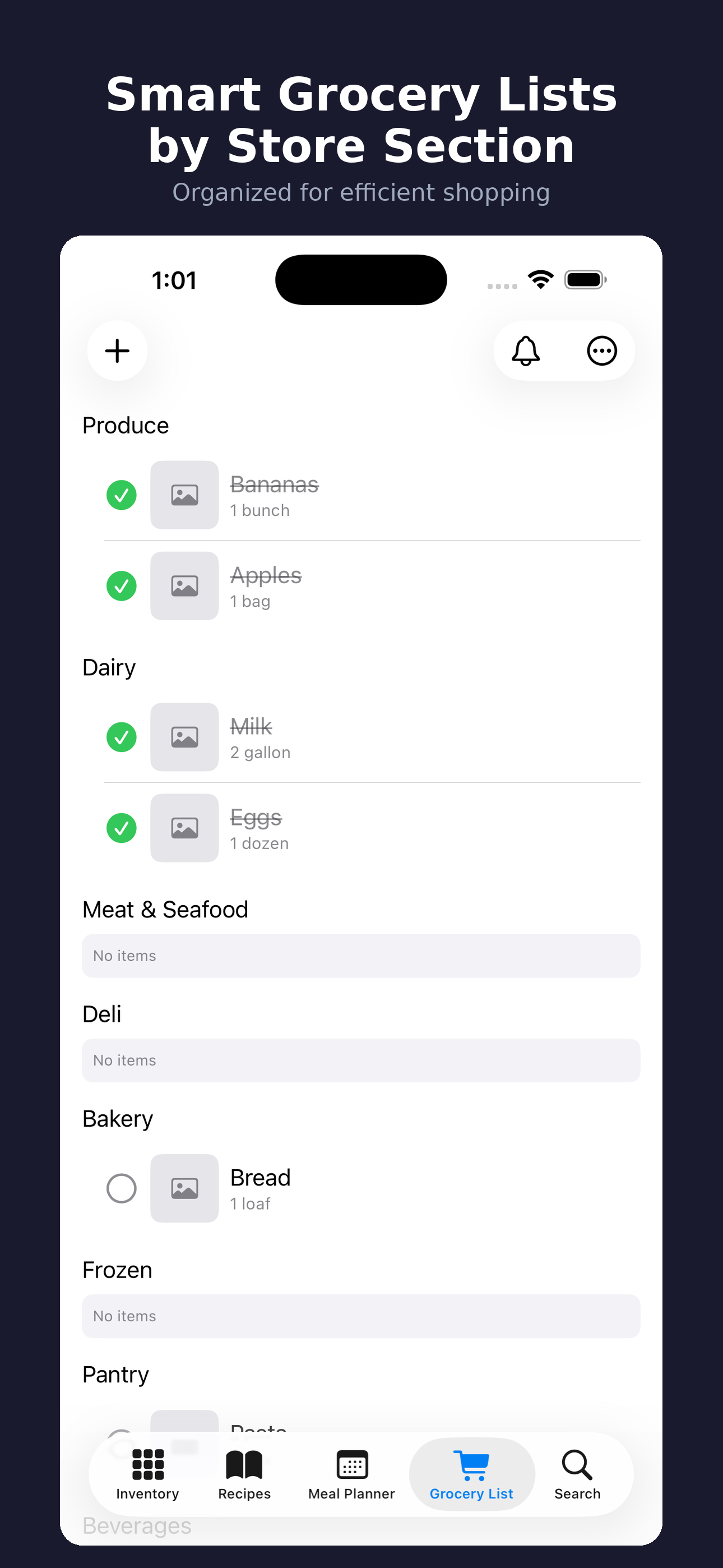Select the Grocery List cart icon
723x1568 pixels.
coord(472,1464)
